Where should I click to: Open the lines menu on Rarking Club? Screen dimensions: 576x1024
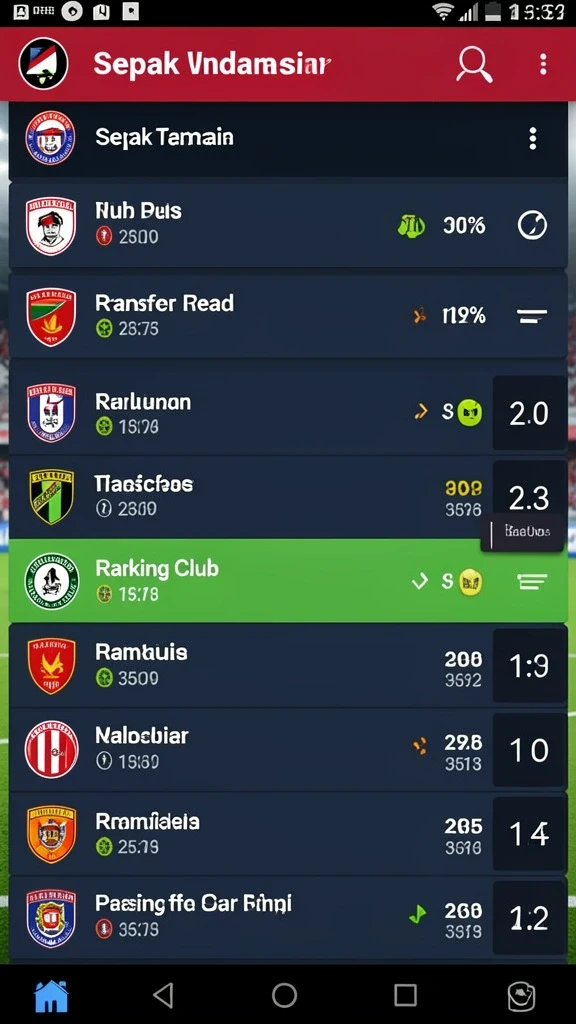pos(532,581)
